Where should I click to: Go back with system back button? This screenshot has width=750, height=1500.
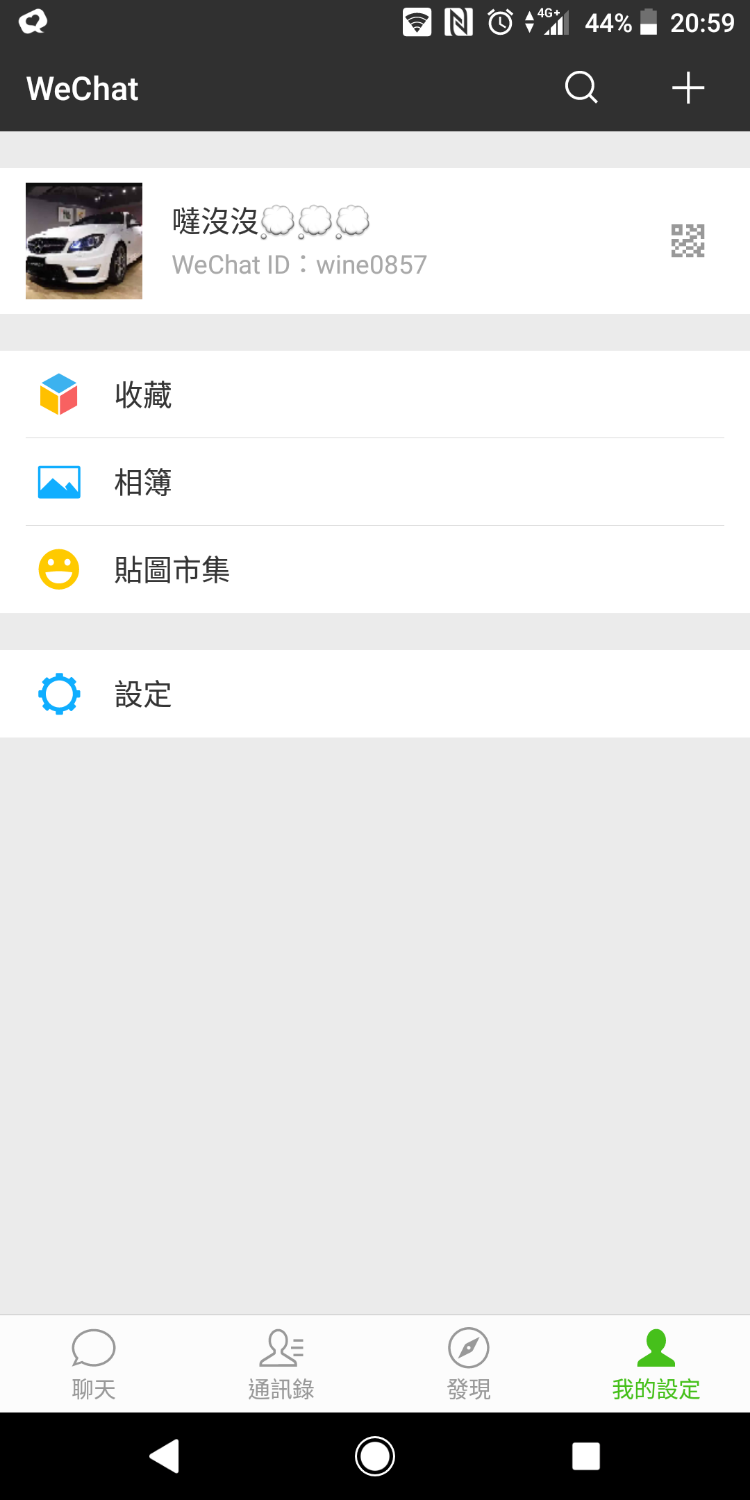(x=164, y=1456)
